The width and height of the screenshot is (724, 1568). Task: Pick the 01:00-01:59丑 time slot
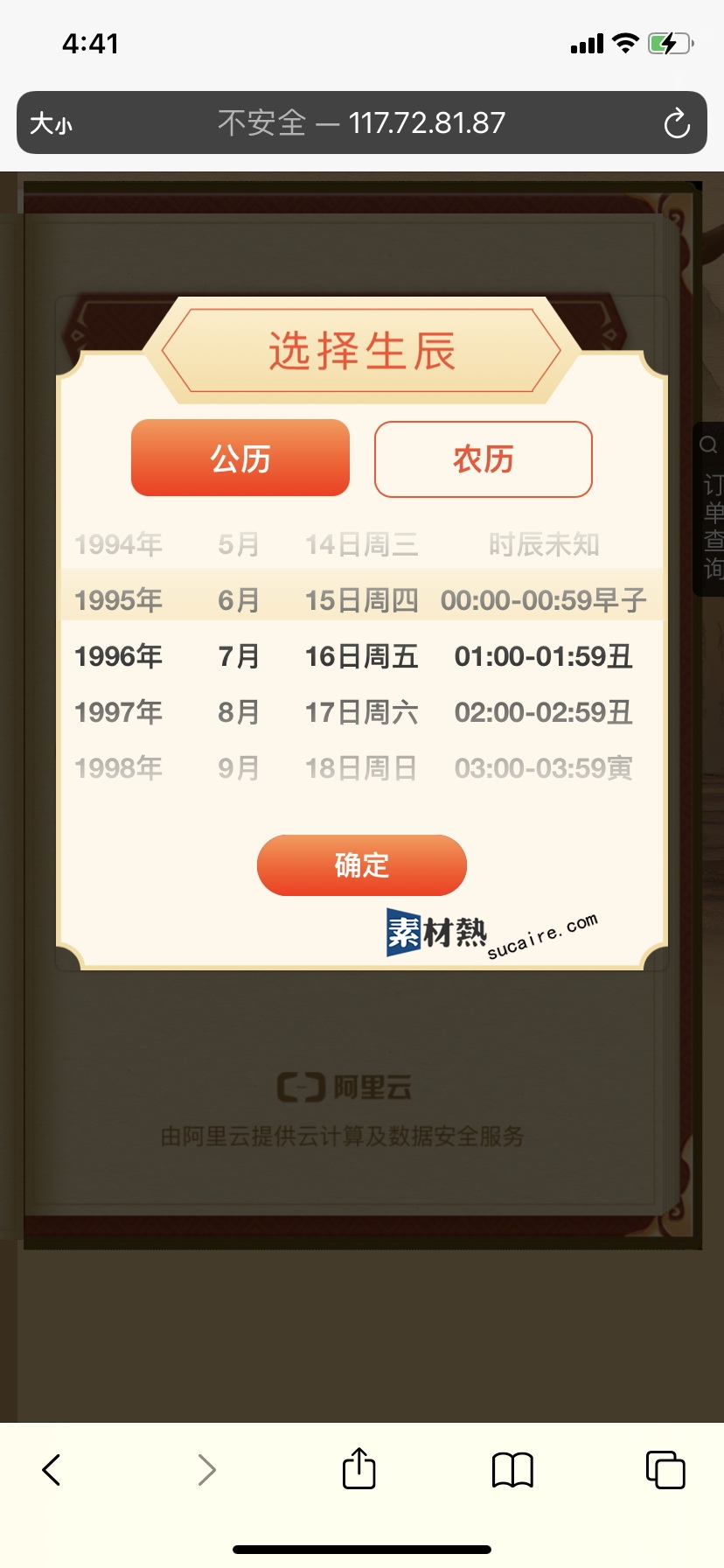pos(543,656)
